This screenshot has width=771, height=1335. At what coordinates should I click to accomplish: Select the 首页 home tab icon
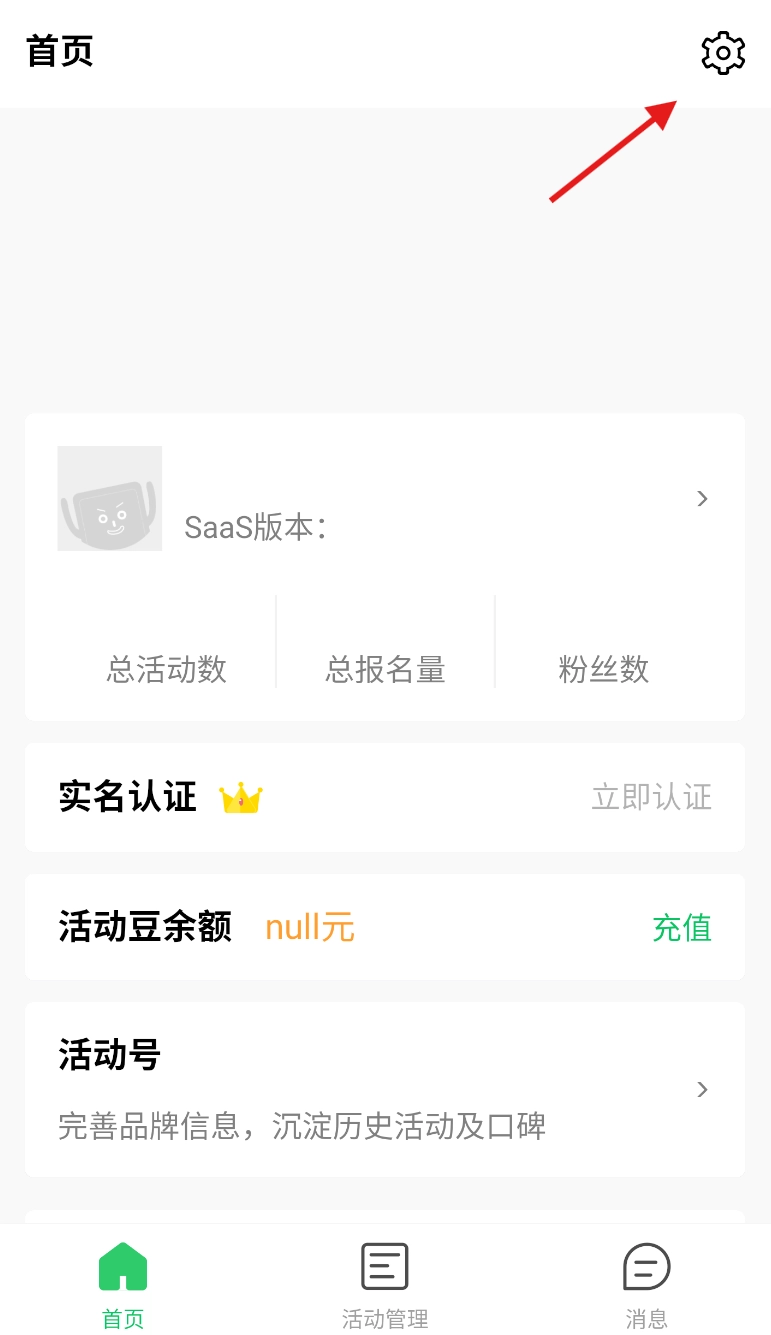(x=123, y=1265)
